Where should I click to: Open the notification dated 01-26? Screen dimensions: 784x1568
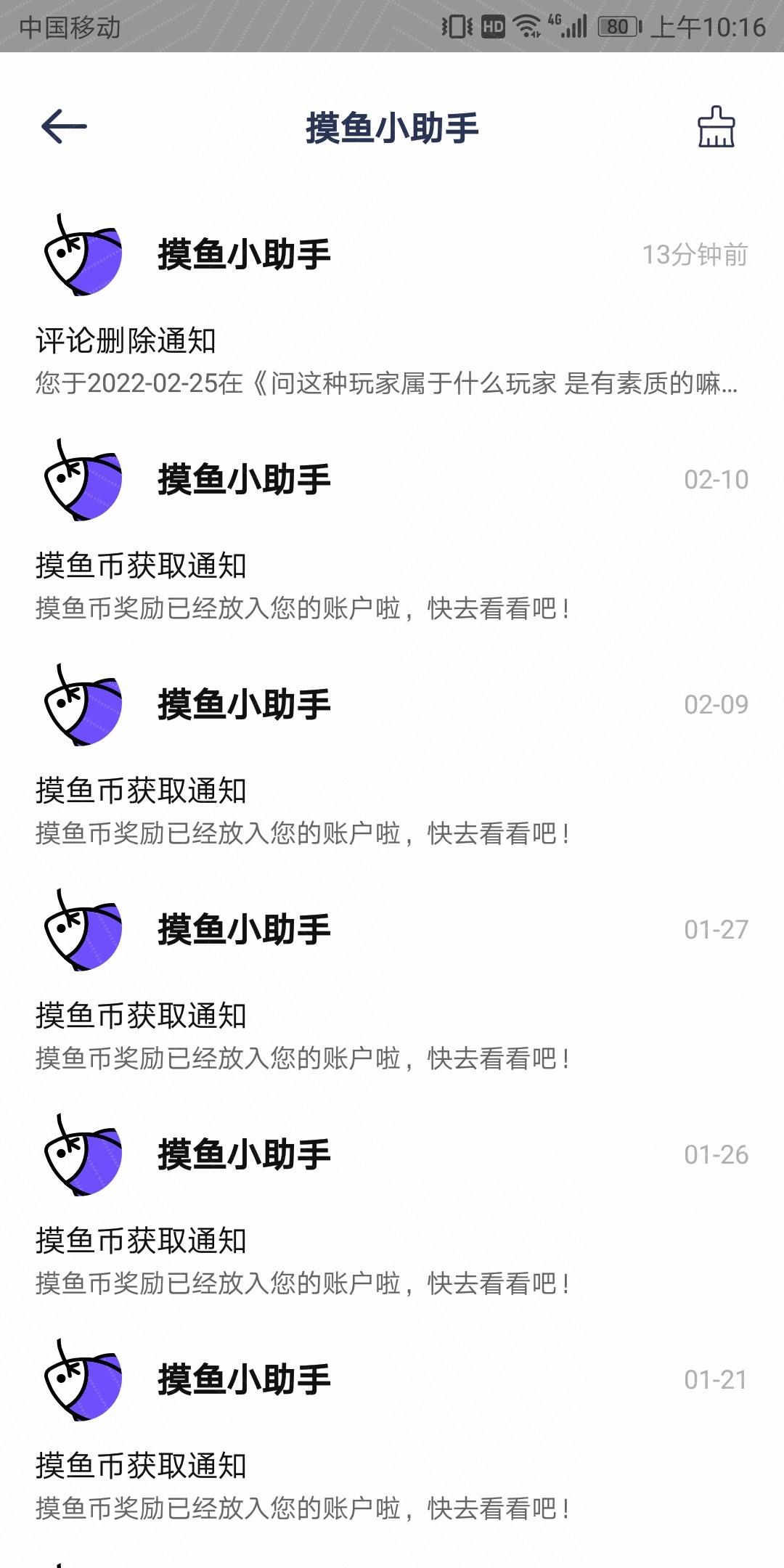pyautogui.click(x=392, y=1206)
